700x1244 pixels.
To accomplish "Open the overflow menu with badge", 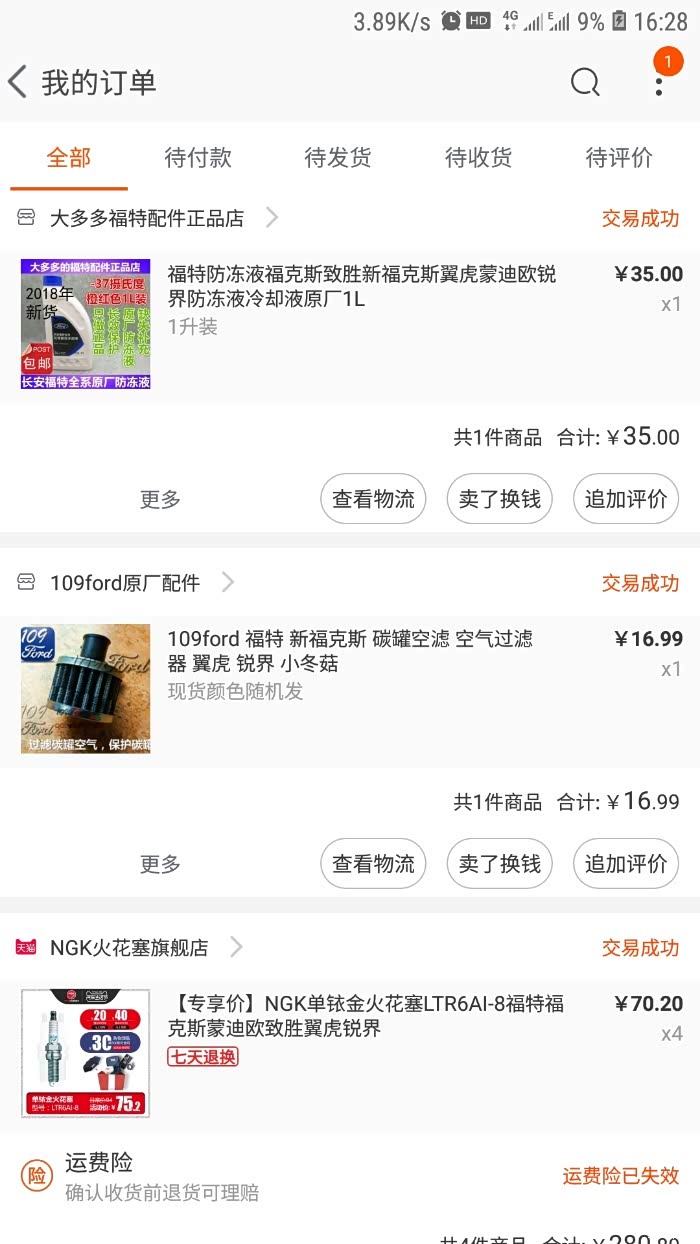I will 659,80.
